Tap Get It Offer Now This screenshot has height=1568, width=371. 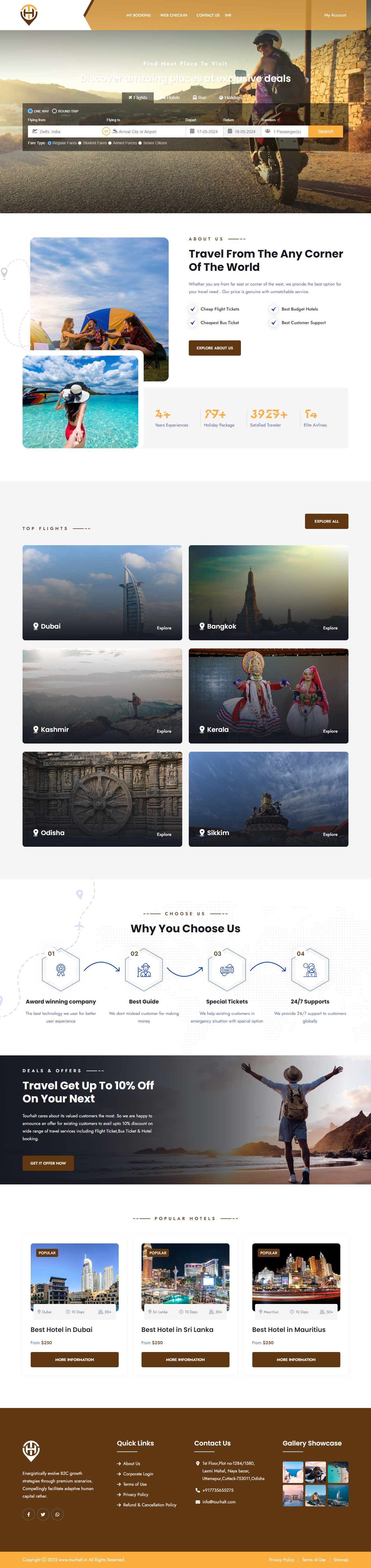point(48,1163)
